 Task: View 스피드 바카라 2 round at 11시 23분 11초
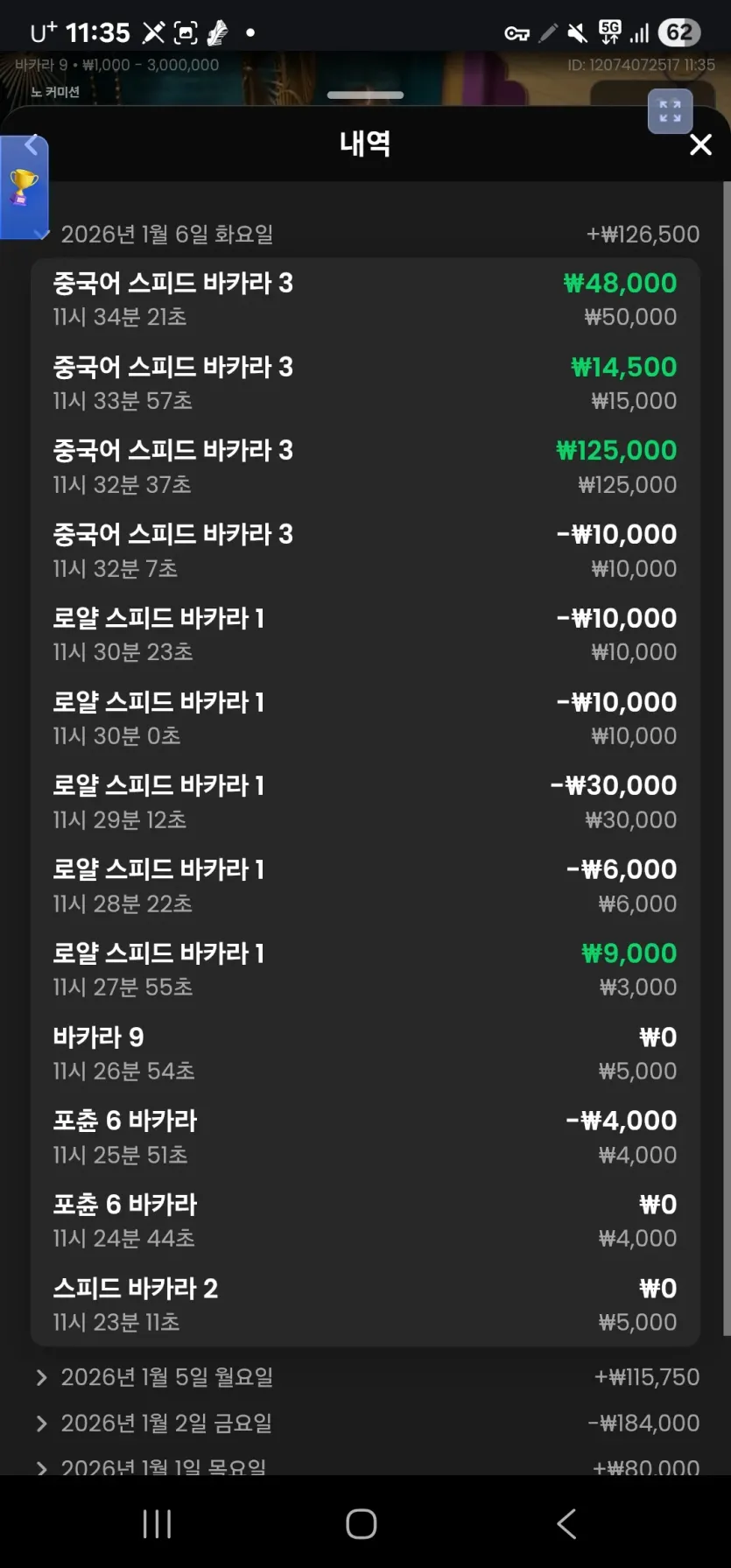point(365,1304)
